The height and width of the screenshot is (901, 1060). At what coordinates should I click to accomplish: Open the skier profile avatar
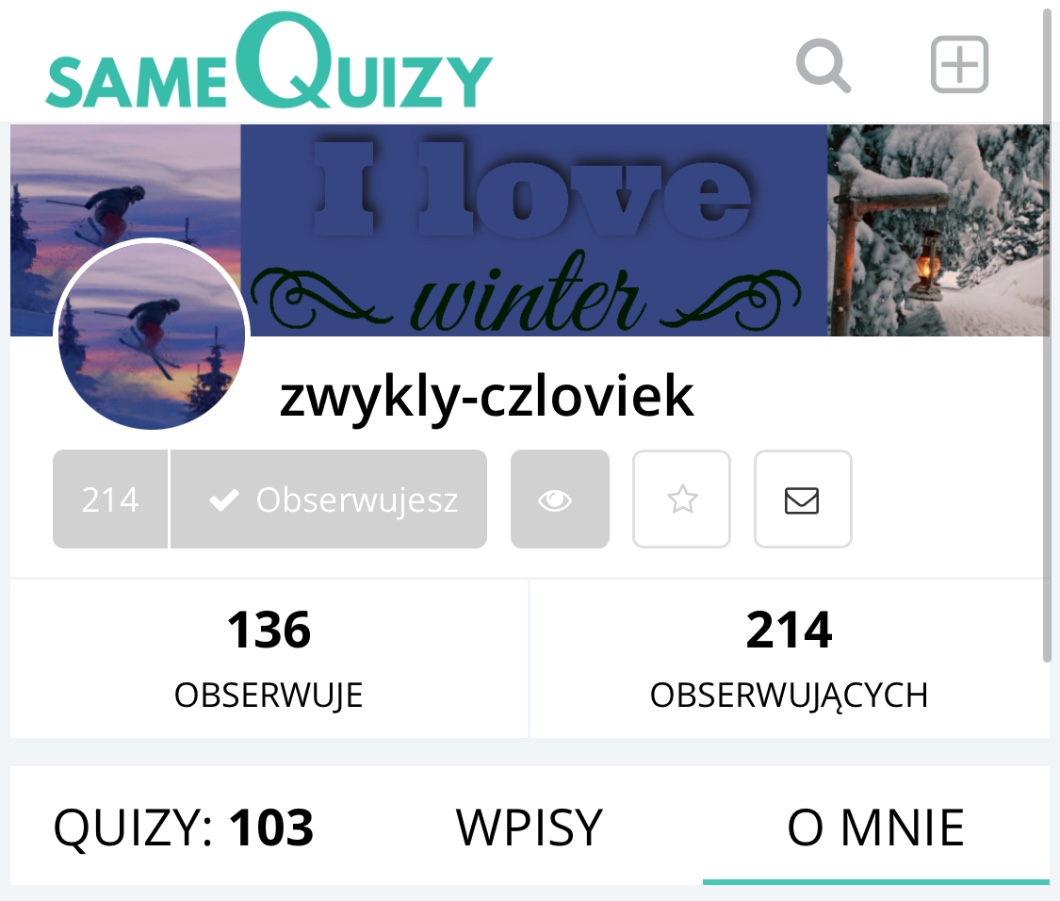coord(152,336)
